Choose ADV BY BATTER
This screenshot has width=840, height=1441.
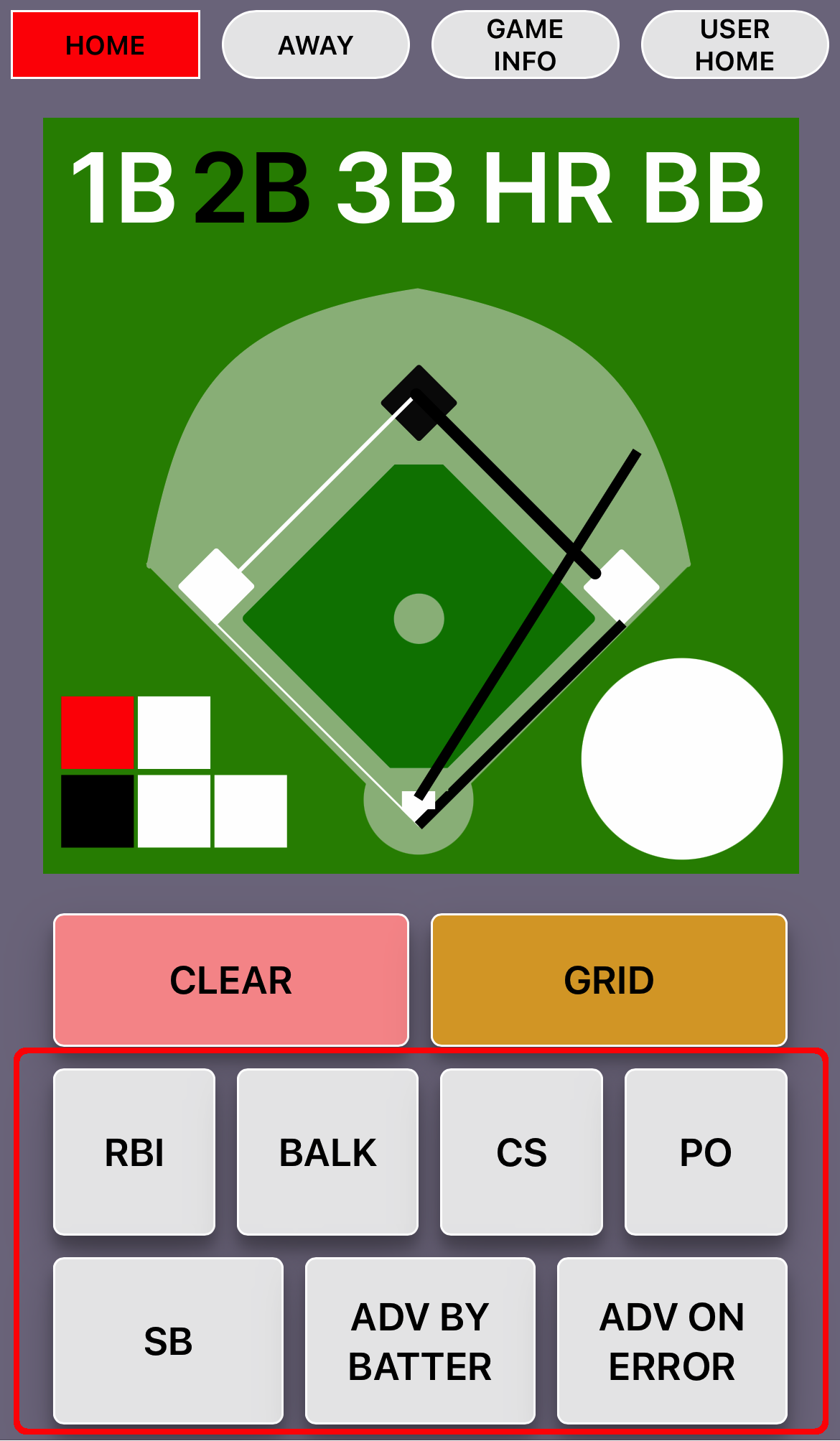[x=420, y=1340]
